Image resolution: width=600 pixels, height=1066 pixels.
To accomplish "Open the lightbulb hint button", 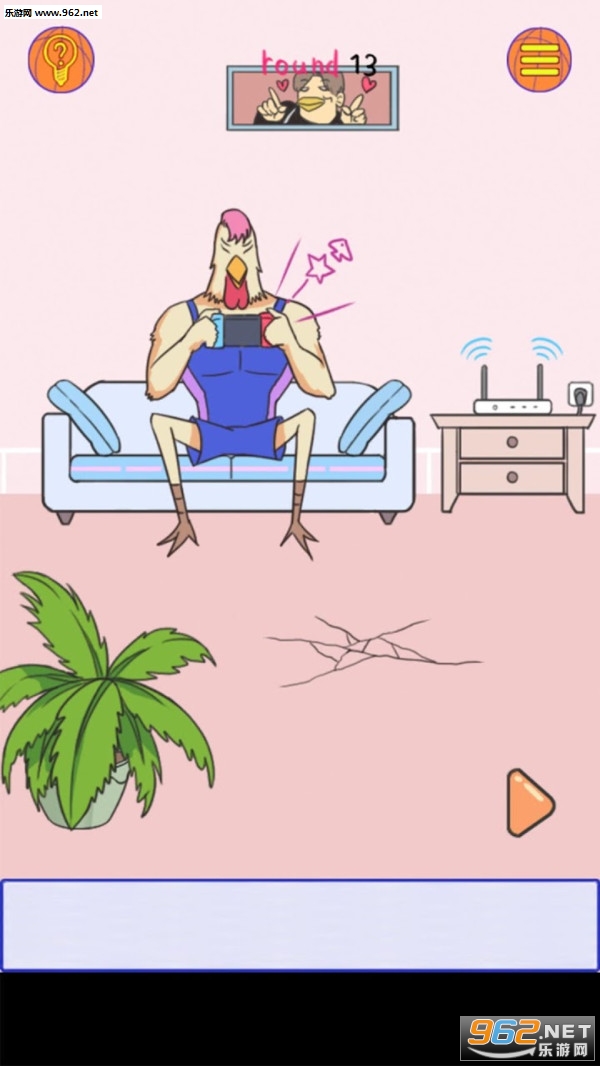I will point(61,60).
